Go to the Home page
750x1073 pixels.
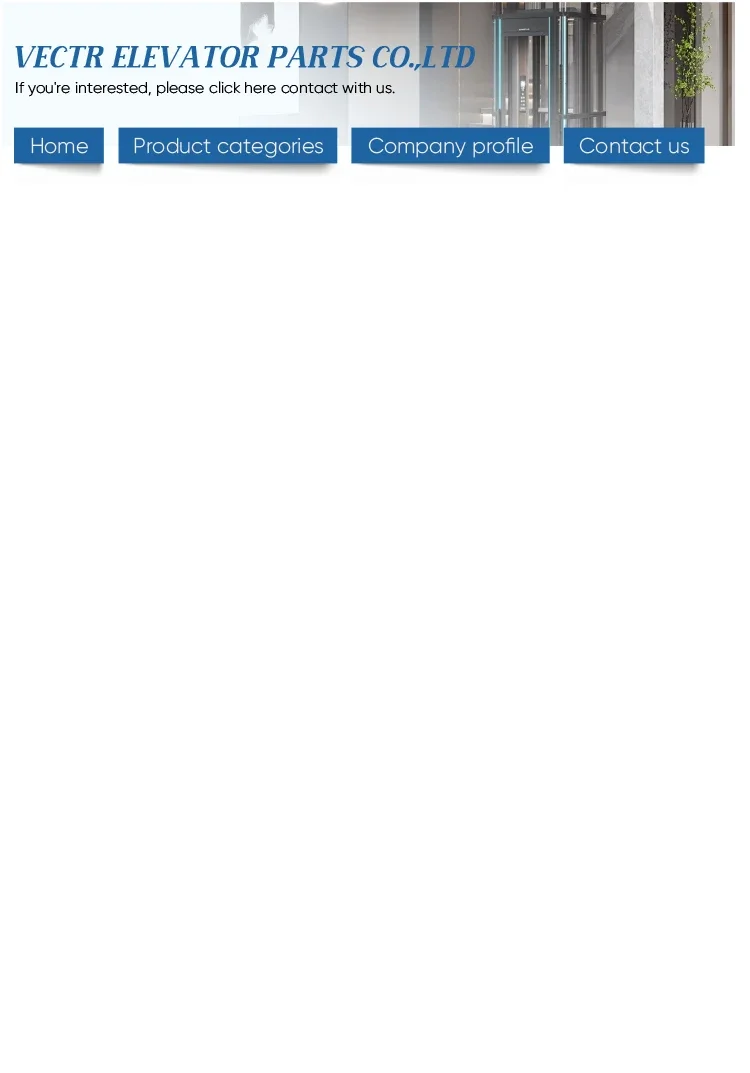point(59,146)
